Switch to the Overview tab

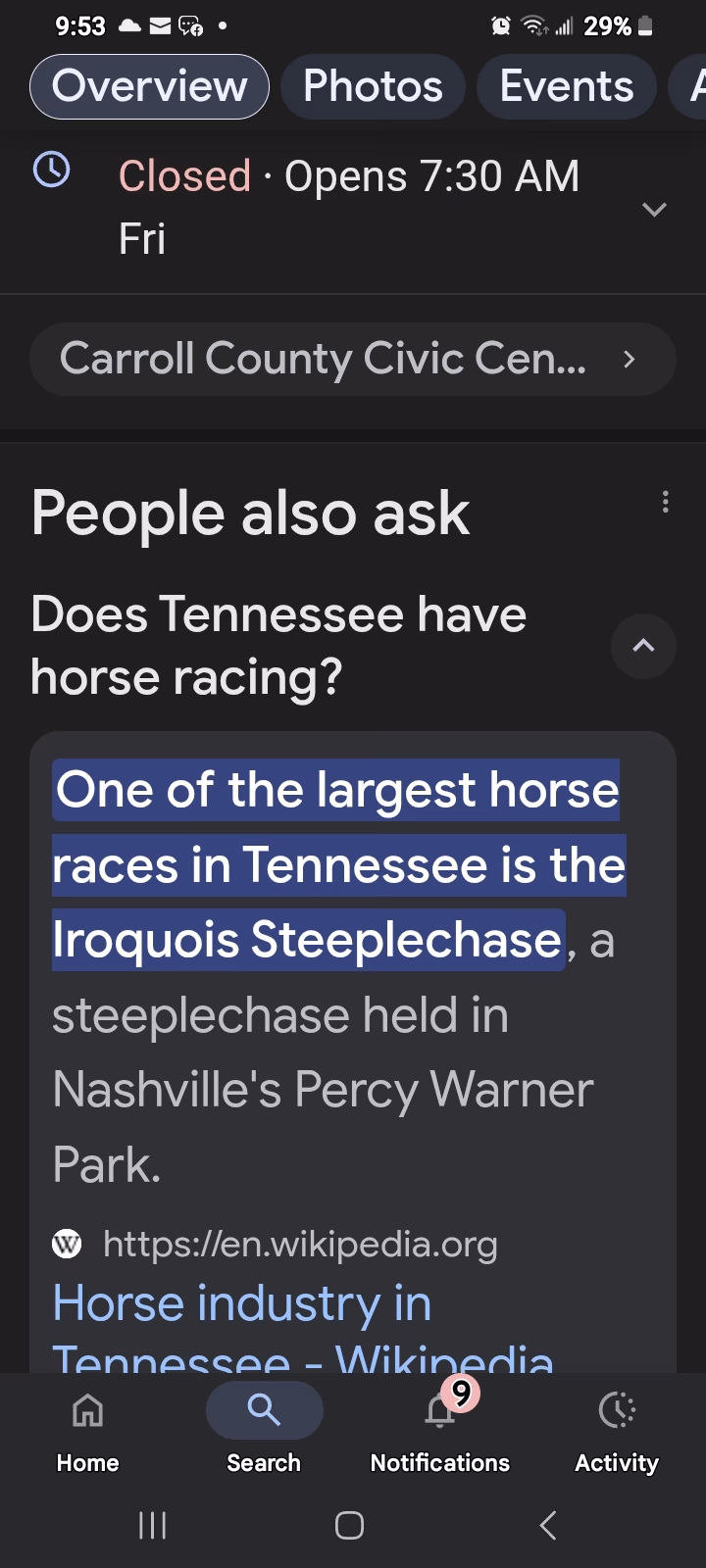(149, 86)
